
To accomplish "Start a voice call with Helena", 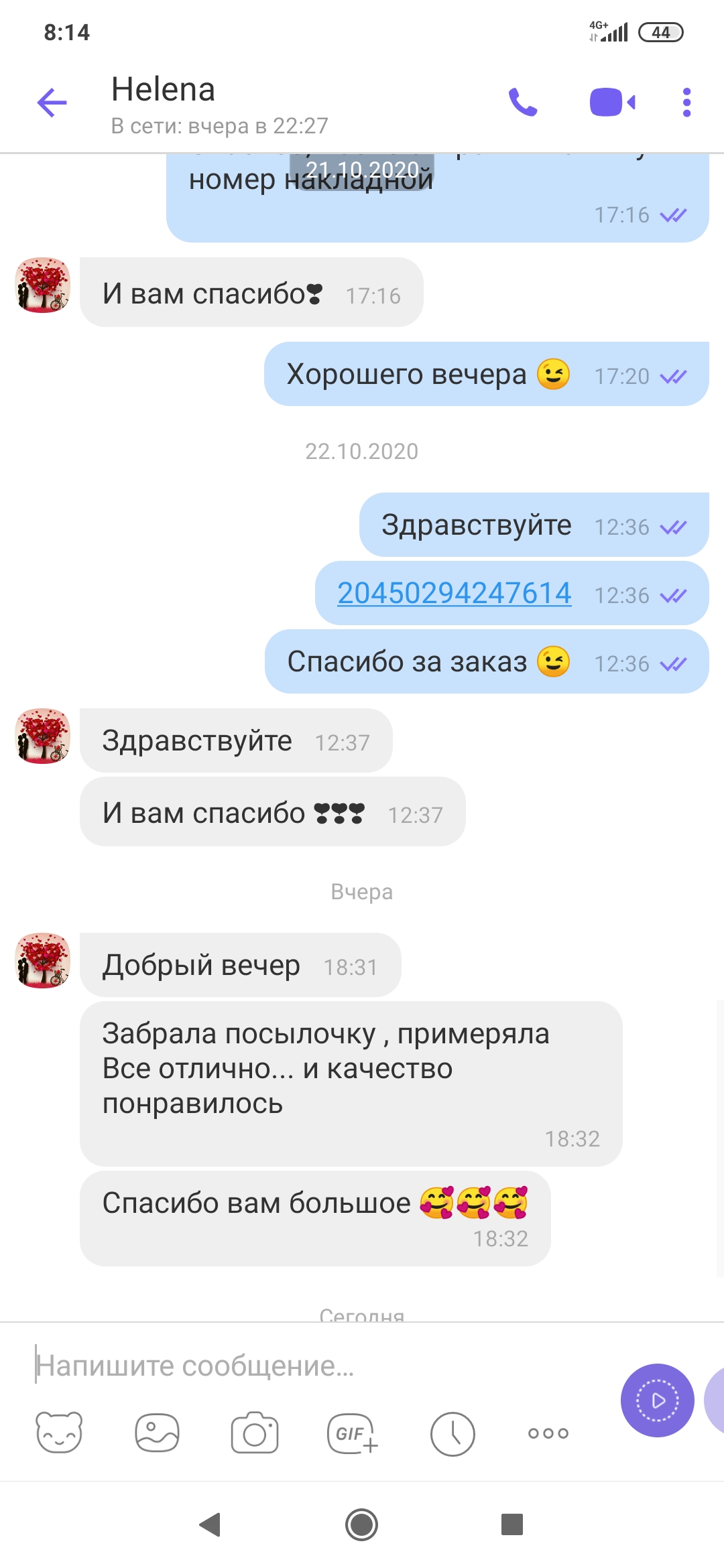I will (x=523, y=103).
